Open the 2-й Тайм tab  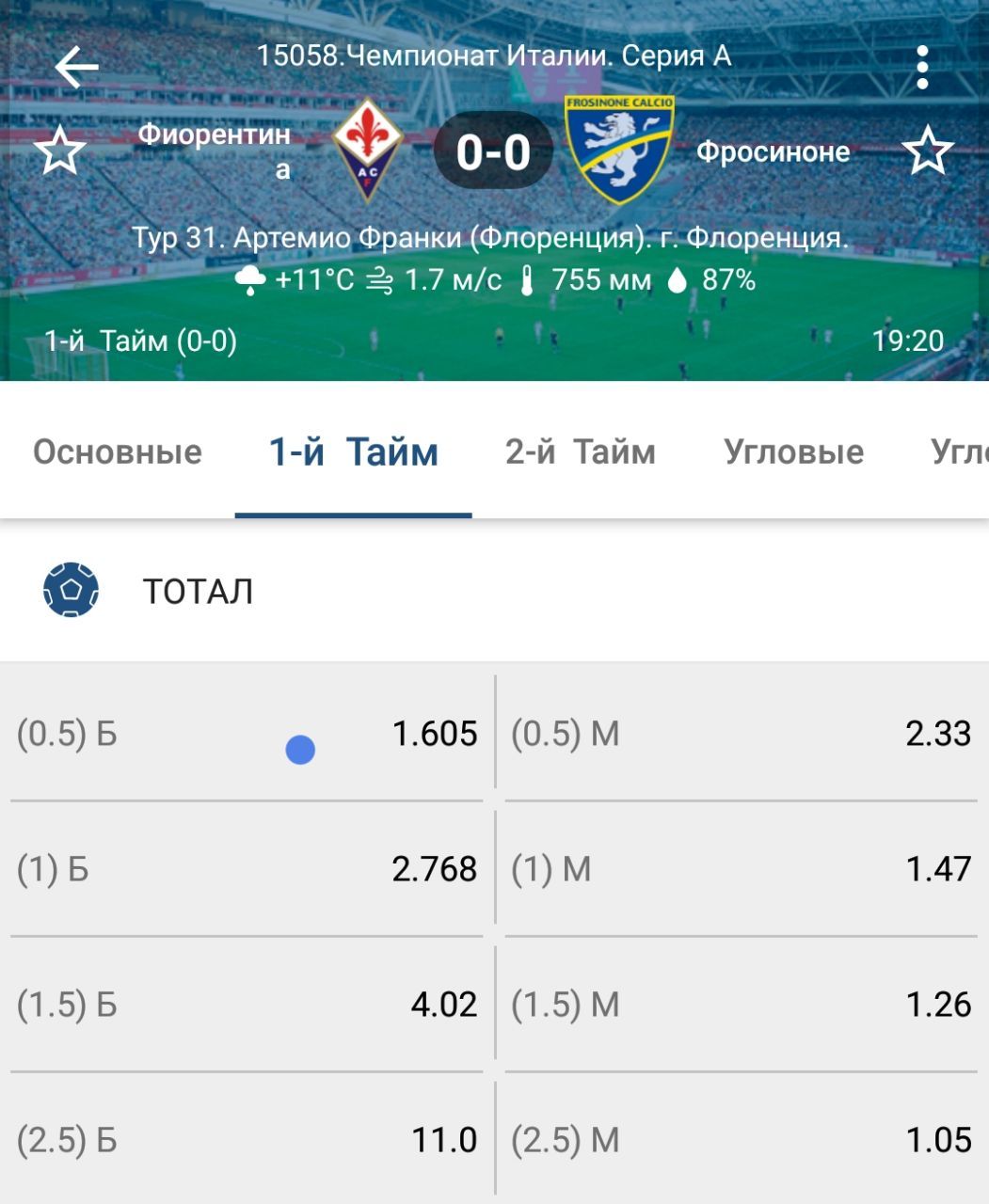(580, 452)
